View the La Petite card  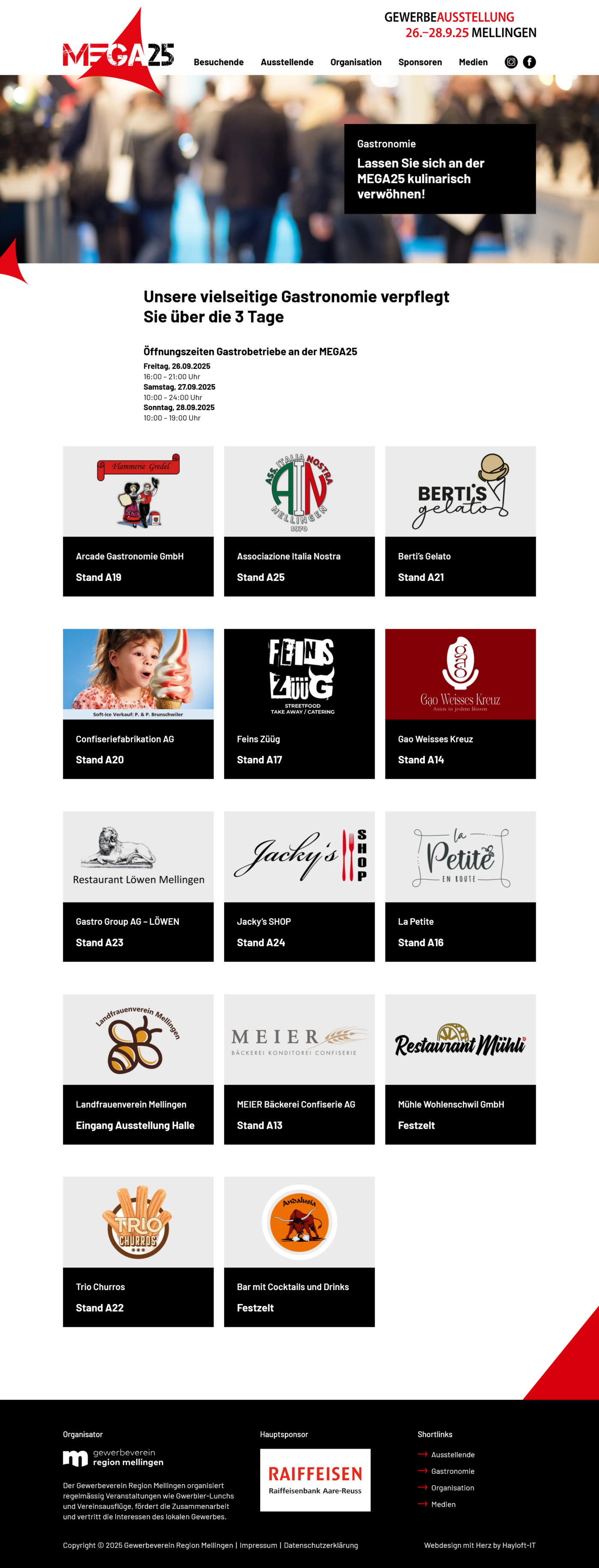460,886
